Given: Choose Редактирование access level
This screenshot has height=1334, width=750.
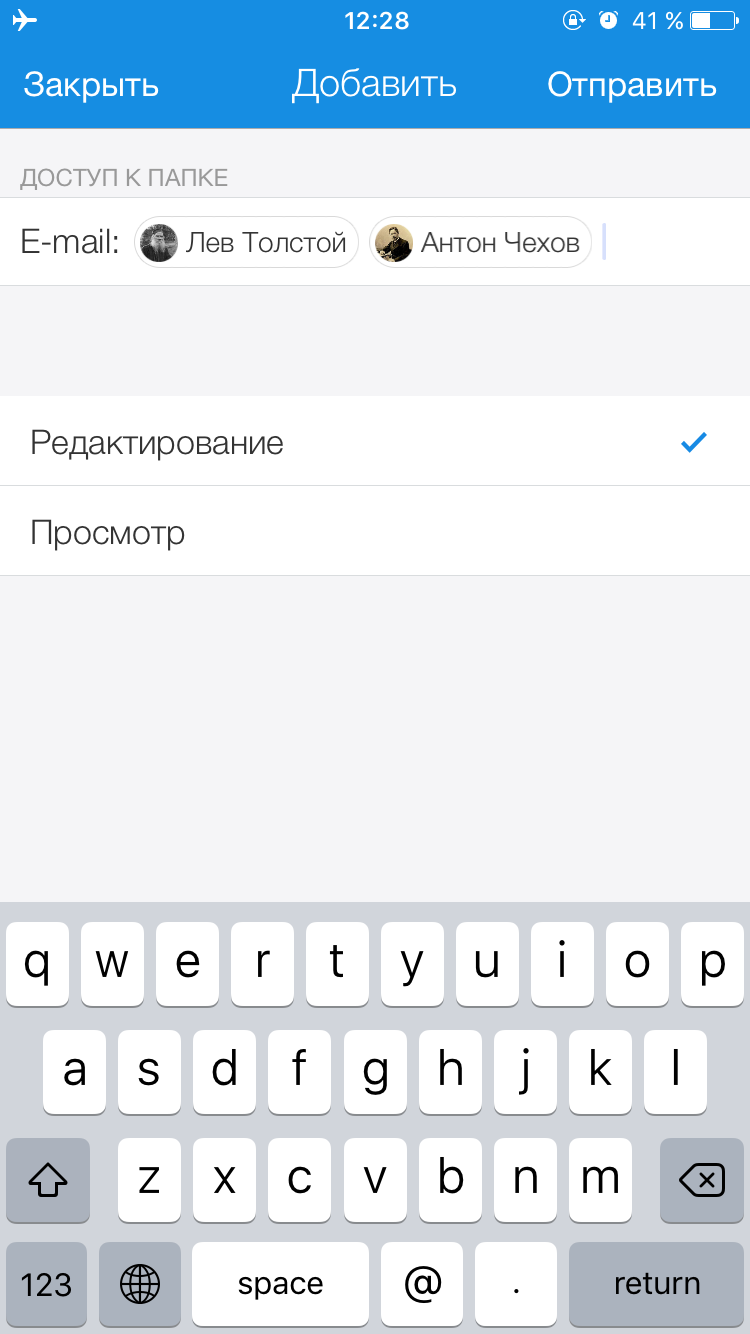Looking at the screenshot, I should click(x=375, y=442).
